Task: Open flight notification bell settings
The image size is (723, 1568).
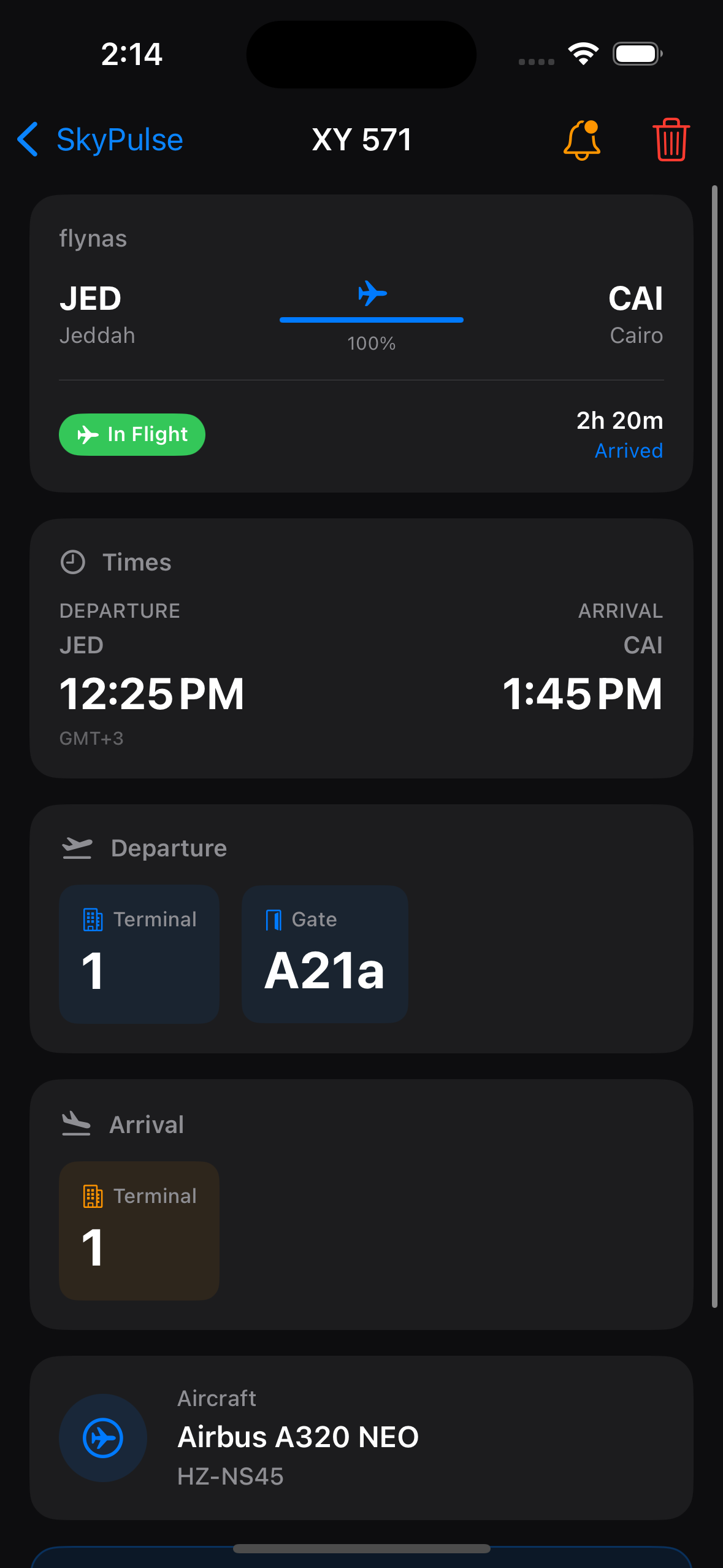Action: pyautogui.click(x=581, y=140)
